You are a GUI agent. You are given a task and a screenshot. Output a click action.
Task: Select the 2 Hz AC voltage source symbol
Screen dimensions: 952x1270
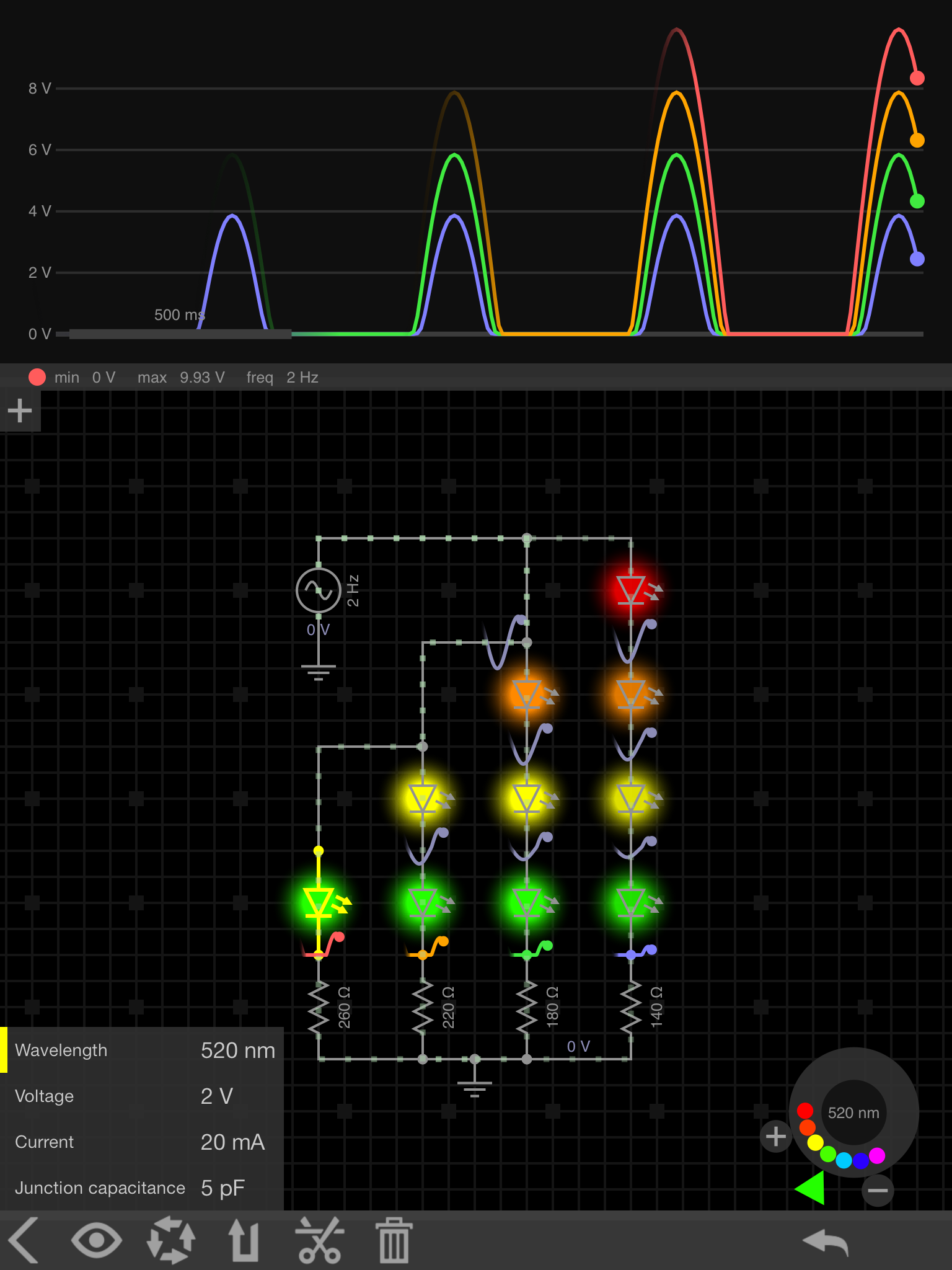click(x=319, y=590)
